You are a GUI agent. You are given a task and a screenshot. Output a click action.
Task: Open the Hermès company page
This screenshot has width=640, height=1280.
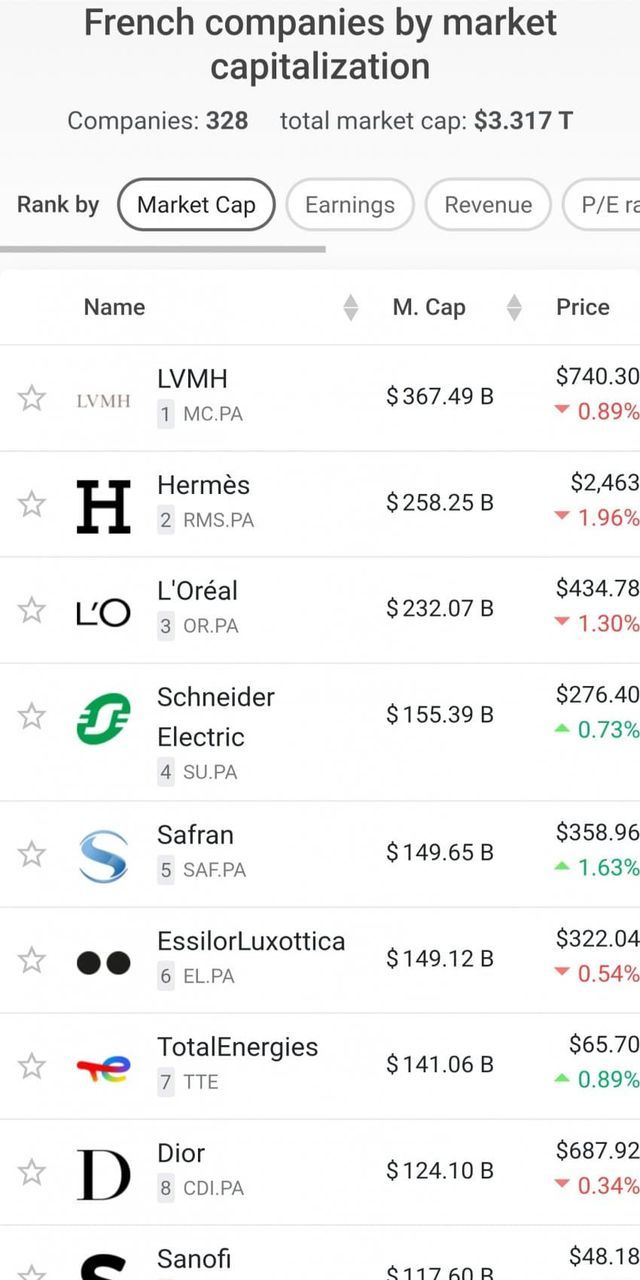coord(203,485)
